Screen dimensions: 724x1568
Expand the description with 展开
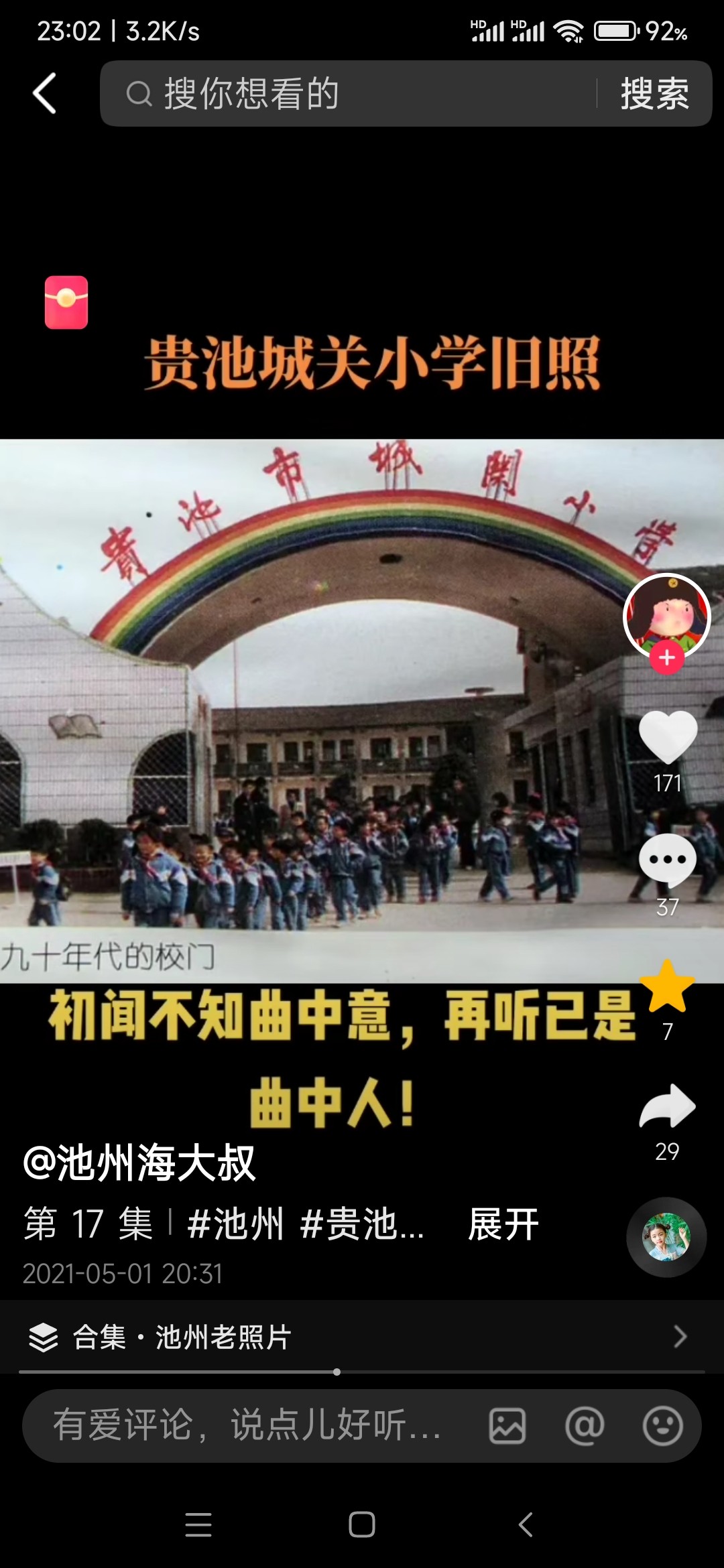pos(503,1225)
